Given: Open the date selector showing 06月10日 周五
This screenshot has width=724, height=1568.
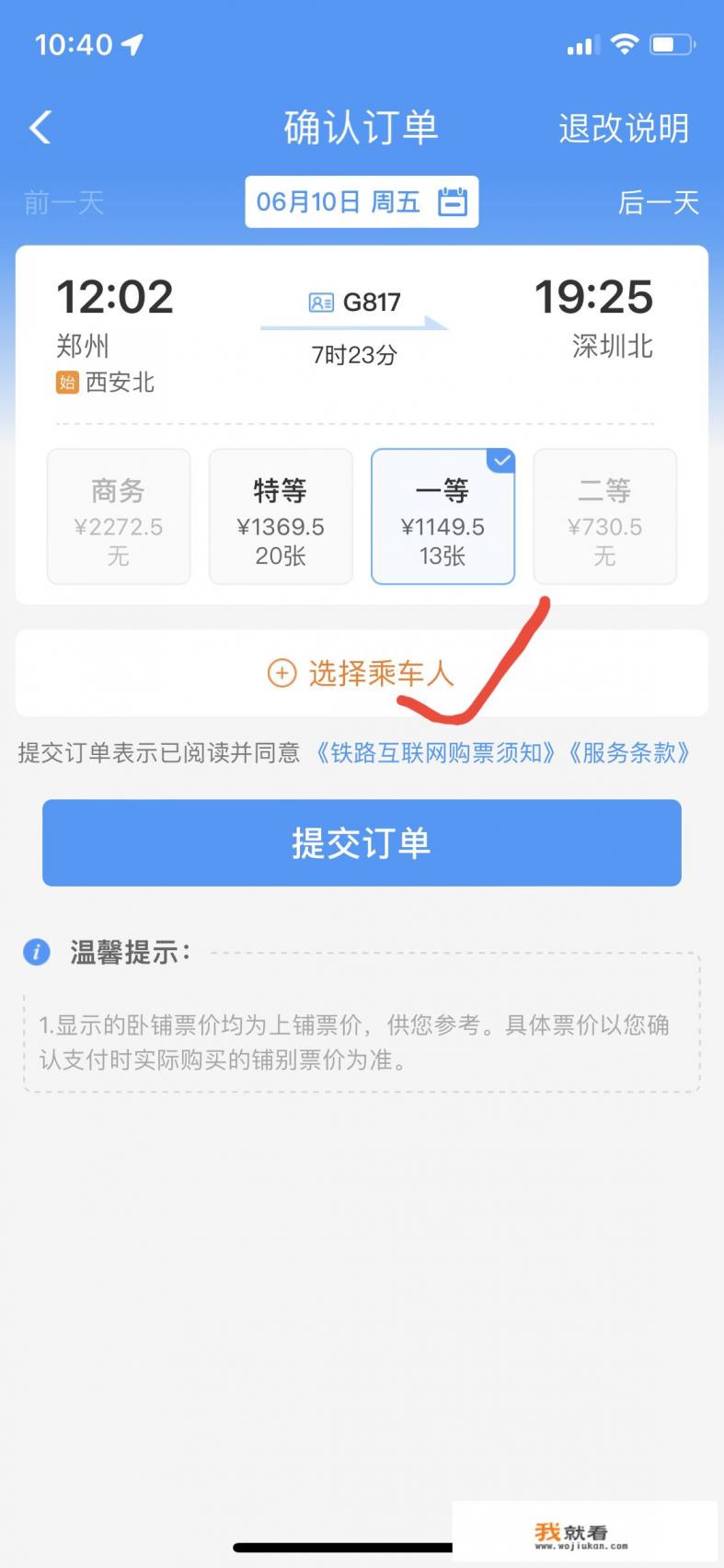Looking at the screenshot, I should click(x=362, y=202).
